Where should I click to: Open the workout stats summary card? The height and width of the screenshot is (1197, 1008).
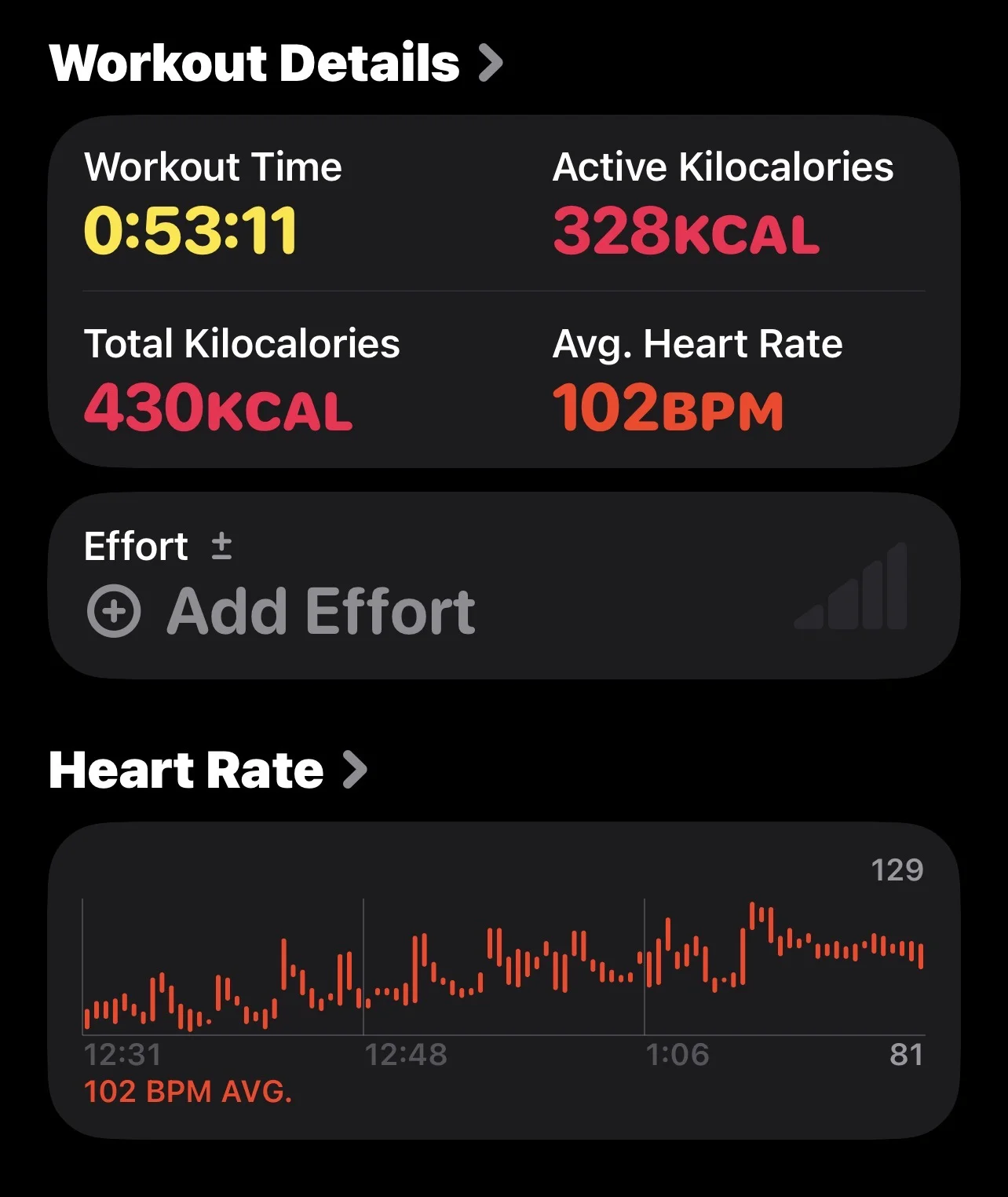point(504,291)
